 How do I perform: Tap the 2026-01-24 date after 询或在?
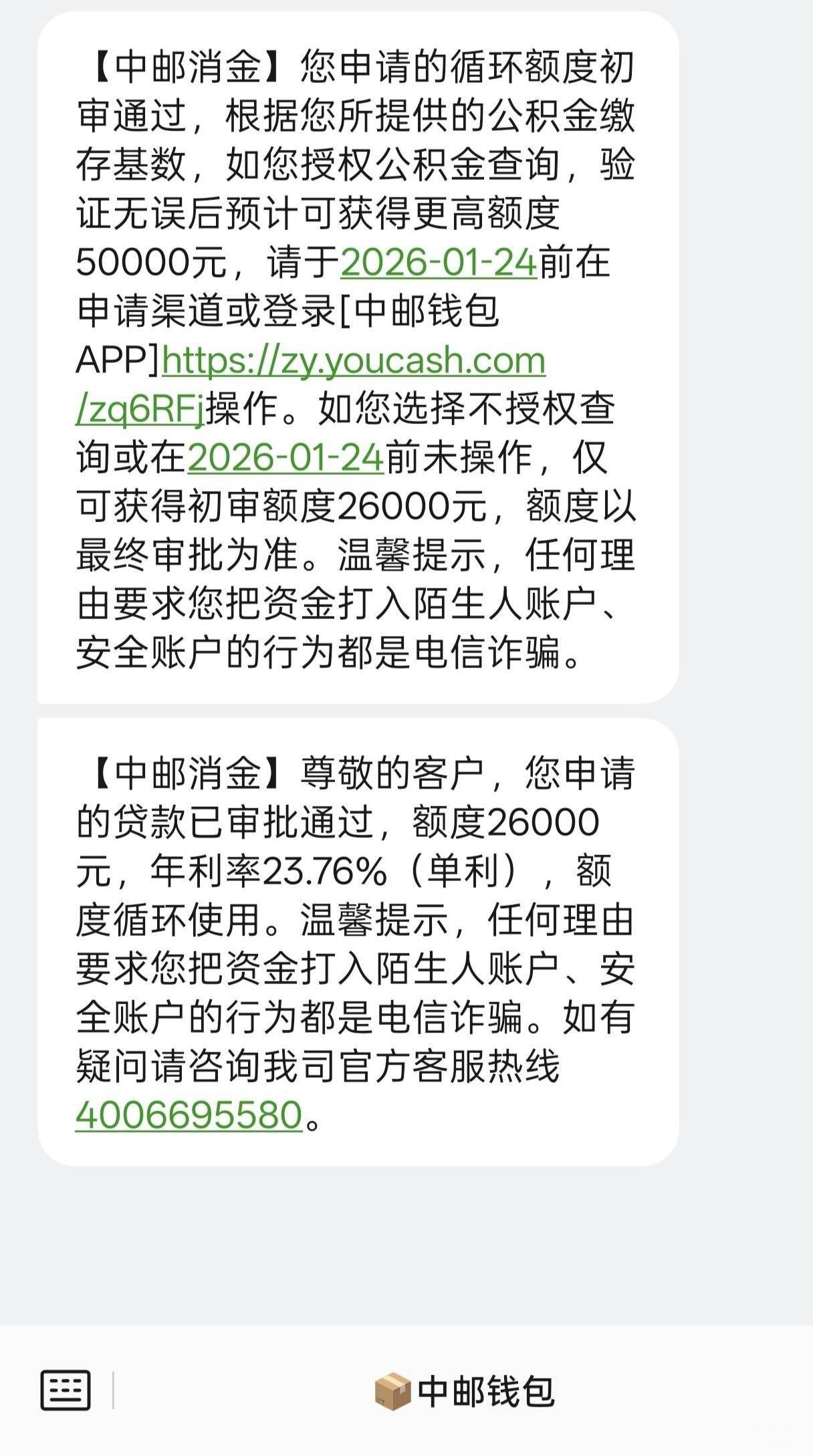(x=285, y=458)
